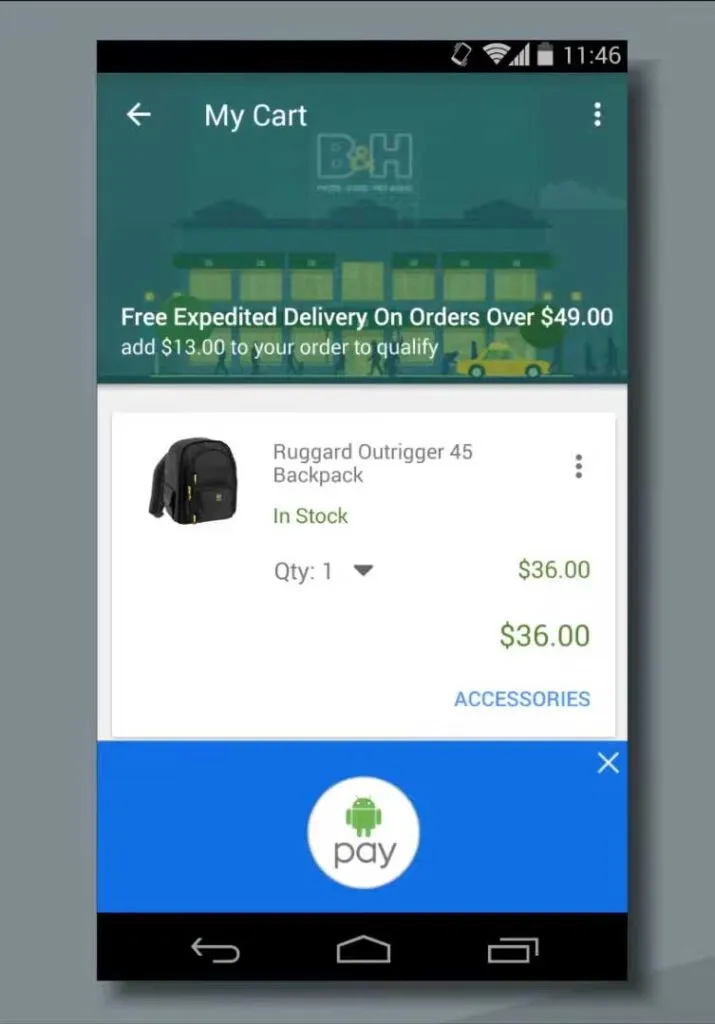Tap the system home button
Image resolution: width=715 pixels, height=1024 pixels.
coord(363,949)
